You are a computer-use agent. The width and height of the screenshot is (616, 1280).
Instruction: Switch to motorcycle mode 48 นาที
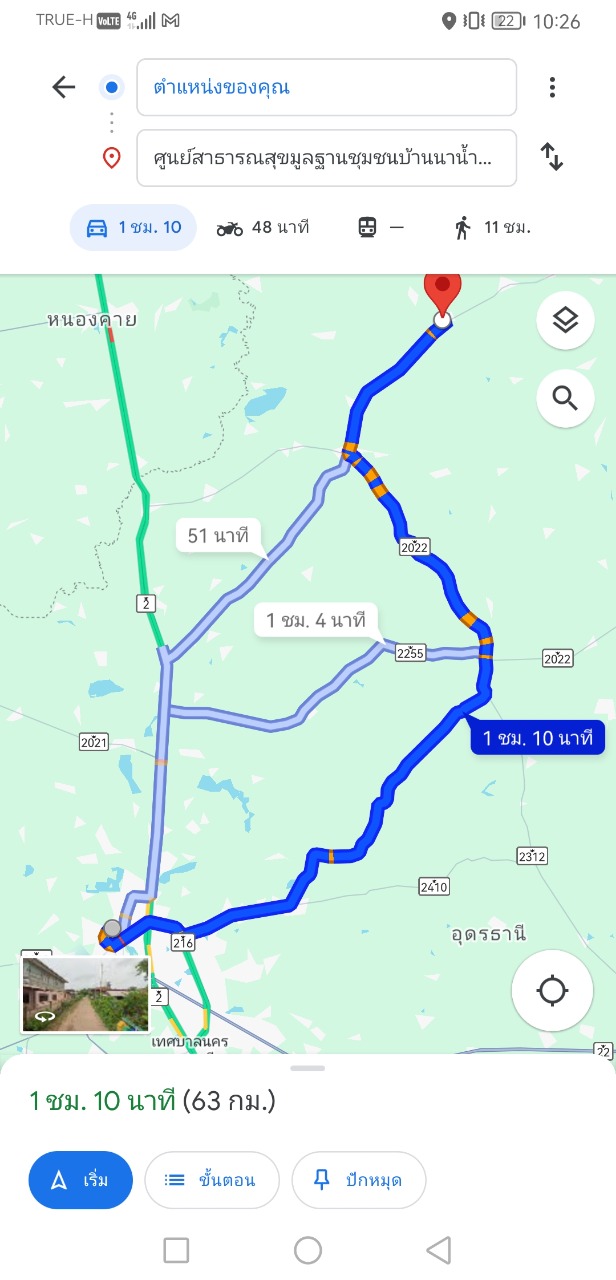(263, 228)
